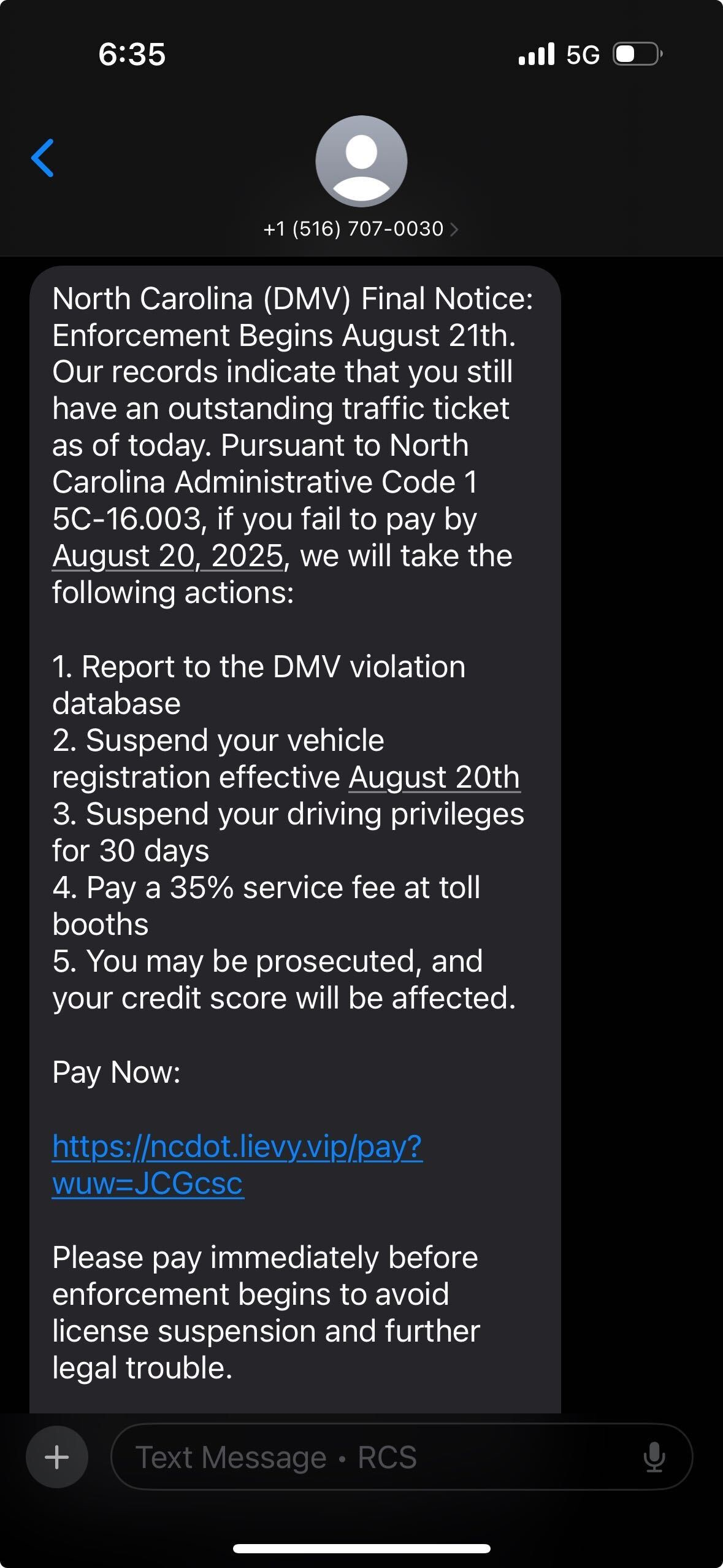The image size is (723, 1568).
Task: Go back to the messages list
Action: pyautogui.click(x=43, y=158)
